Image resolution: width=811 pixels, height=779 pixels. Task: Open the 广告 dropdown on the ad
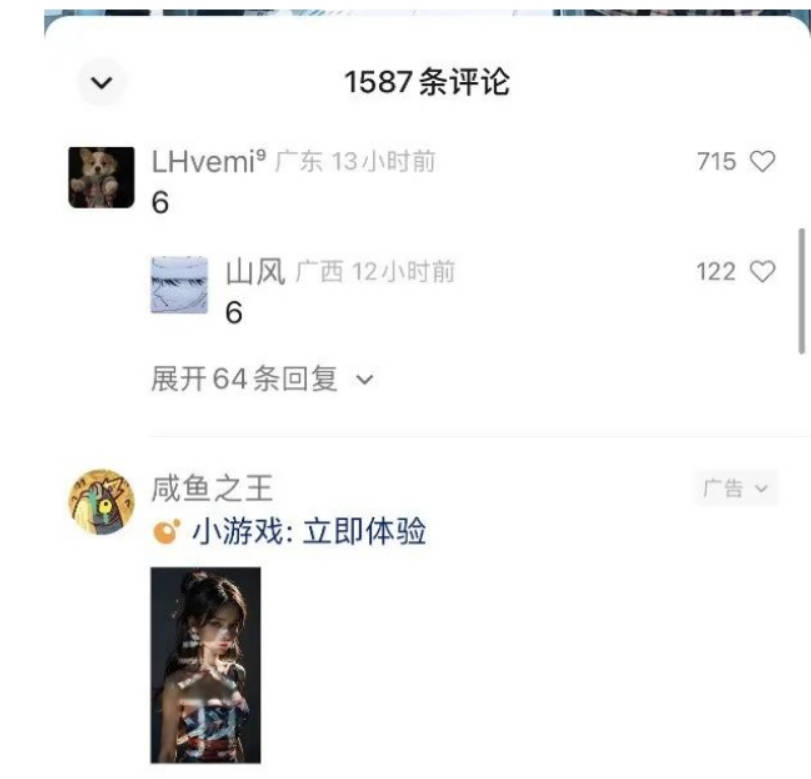pyautogui.click(x=737, y=489)
